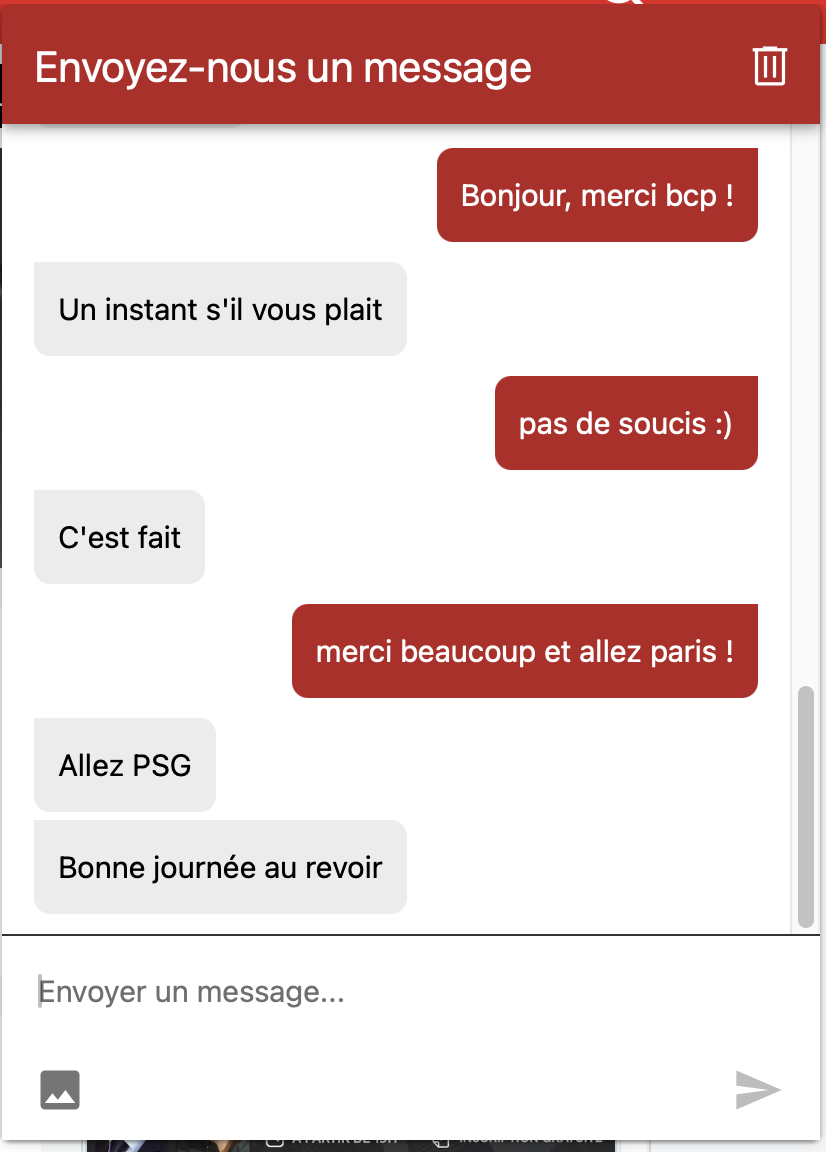Delete the conversation with the trash icon
The height and width of the screenshot is (1152, 826).
click(x=769, y=66)
